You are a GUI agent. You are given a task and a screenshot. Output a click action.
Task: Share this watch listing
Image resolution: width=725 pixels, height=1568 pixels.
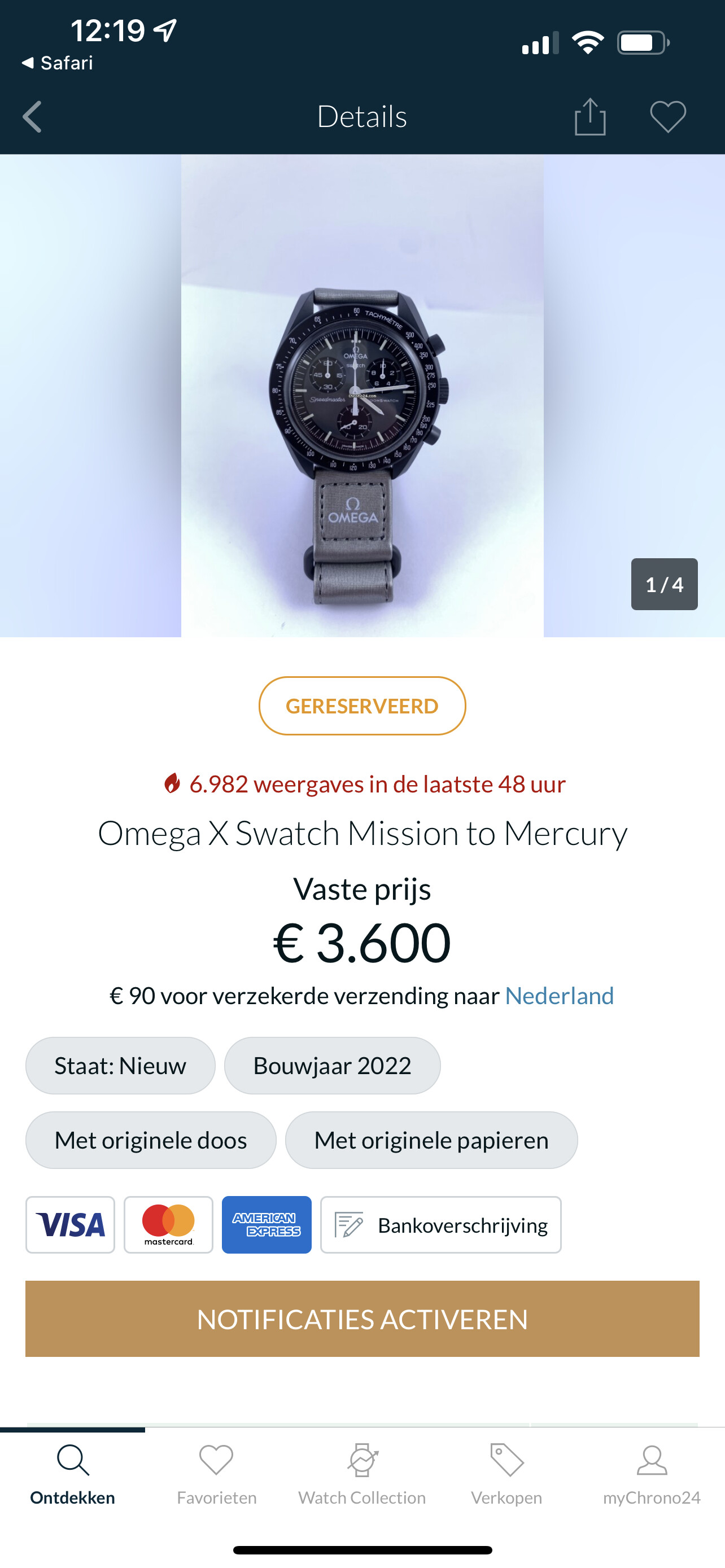[590, 116]
